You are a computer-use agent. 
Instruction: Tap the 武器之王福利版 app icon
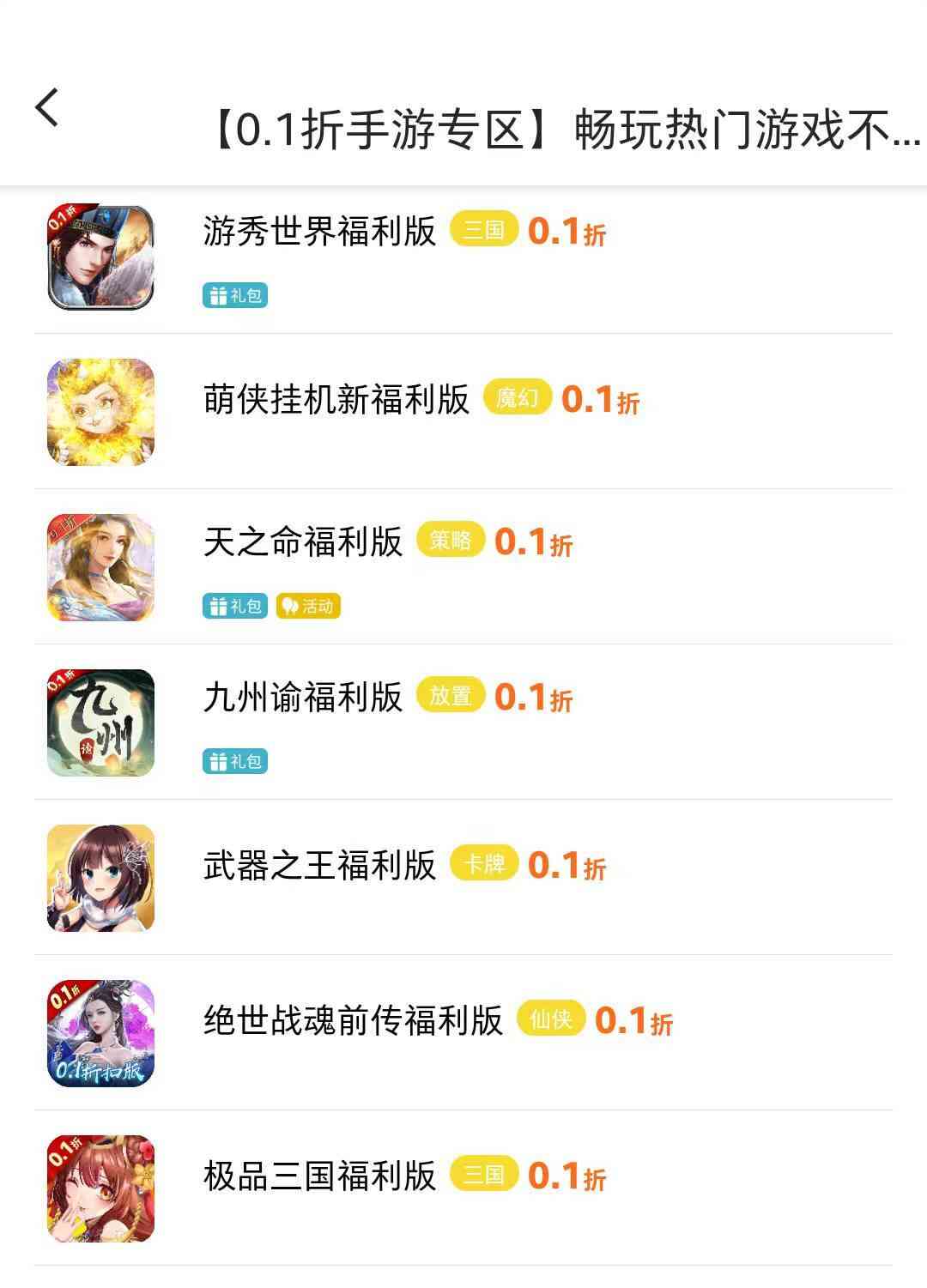point(100,876)
